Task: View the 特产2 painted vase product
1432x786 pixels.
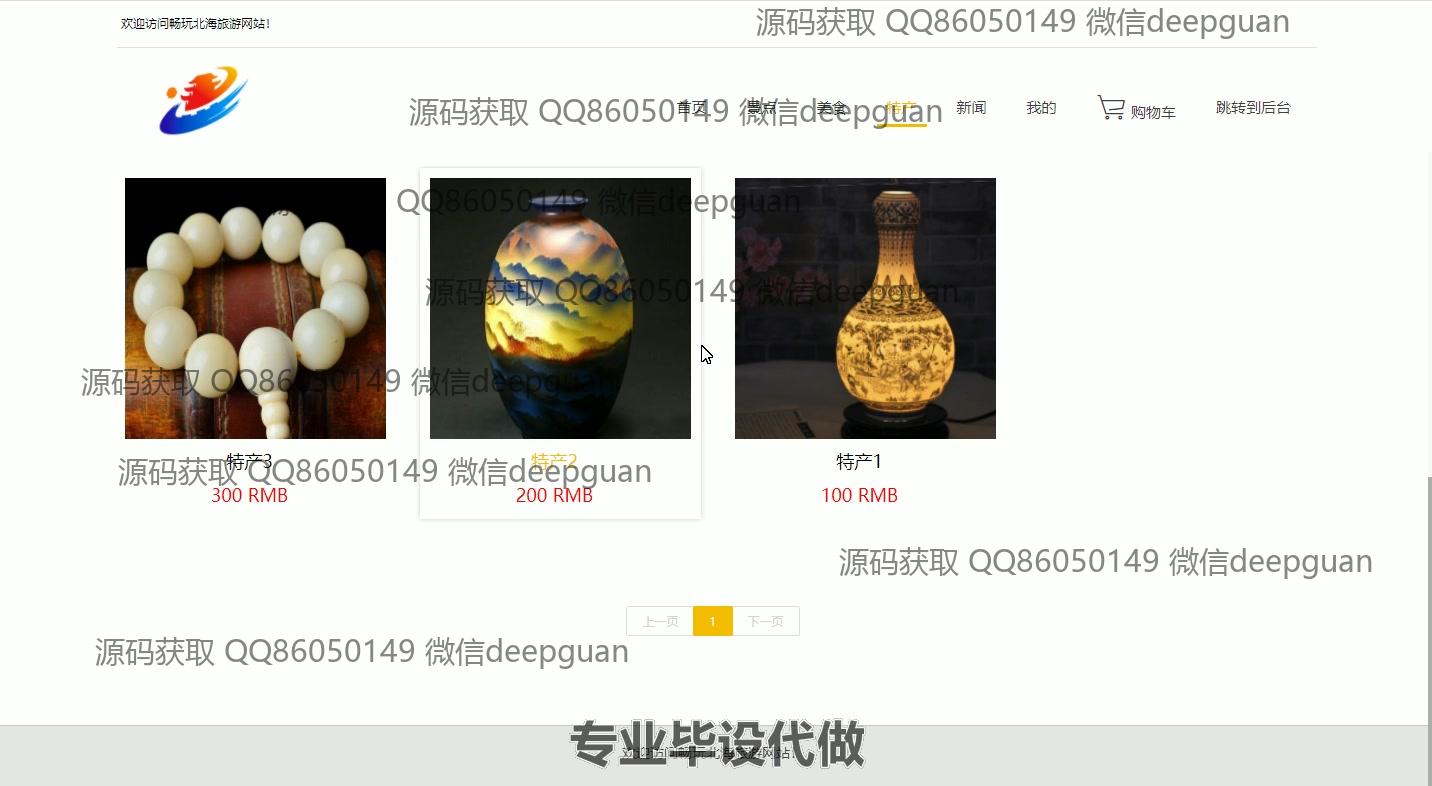Action: click(560, 308)
